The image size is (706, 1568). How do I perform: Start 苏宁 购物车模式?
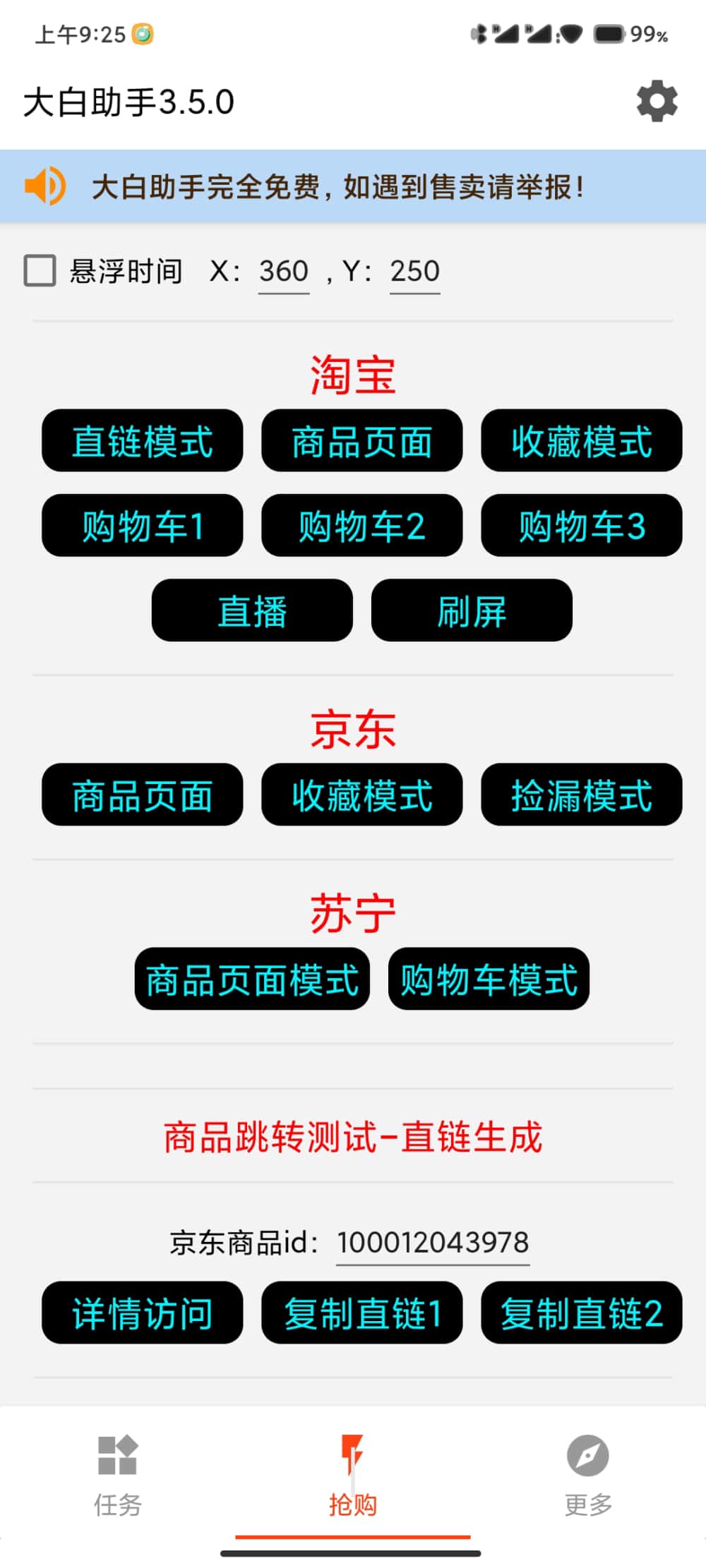489,979
